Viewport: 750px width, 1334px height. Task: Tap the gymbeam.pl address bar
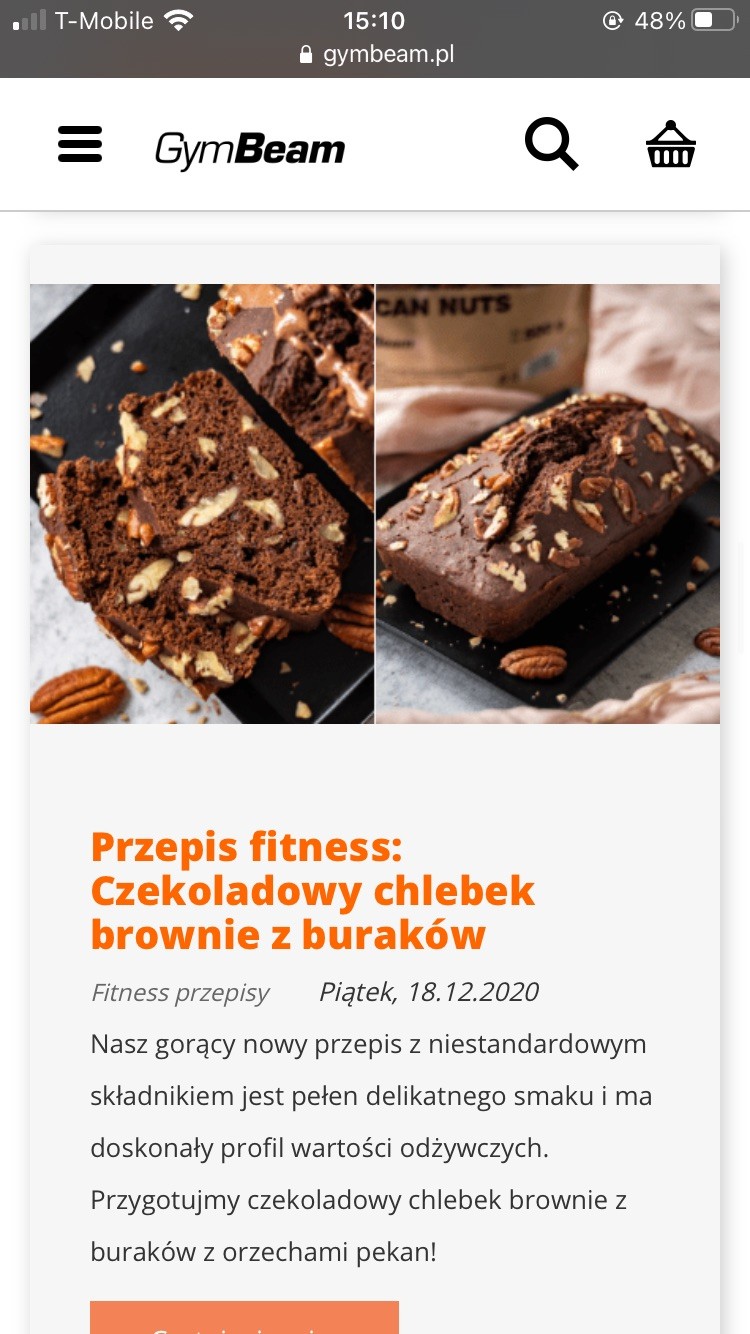point(375,54)
